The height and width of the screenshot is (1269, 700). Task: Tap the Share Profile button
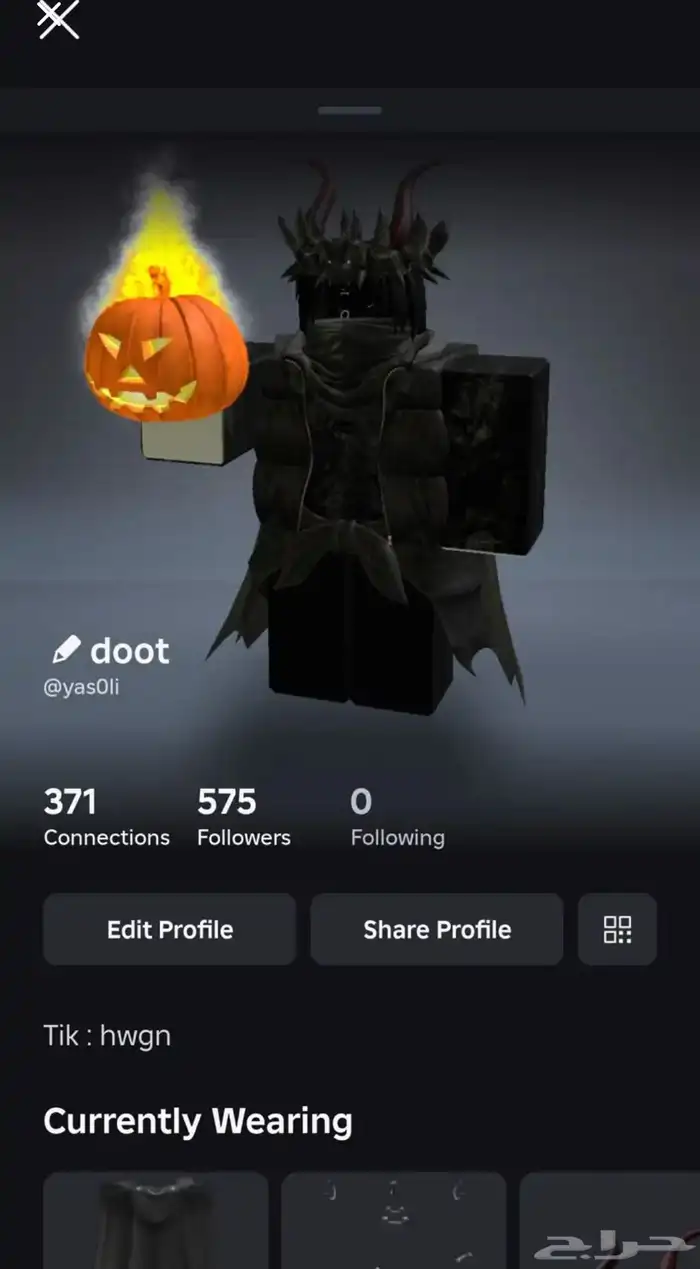(x=437, y=929)
